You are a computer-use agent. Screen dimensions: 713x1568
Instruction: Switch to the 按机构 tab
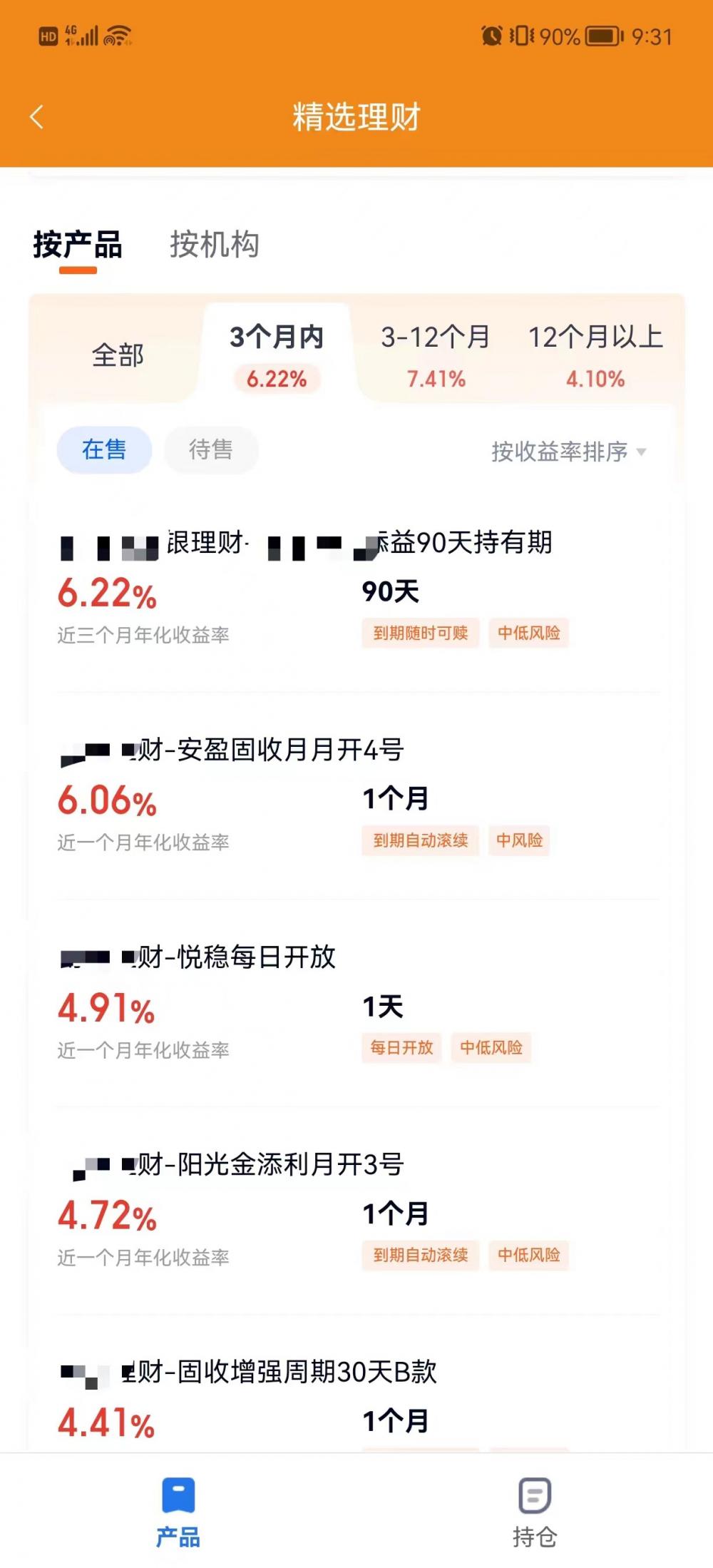214,245
